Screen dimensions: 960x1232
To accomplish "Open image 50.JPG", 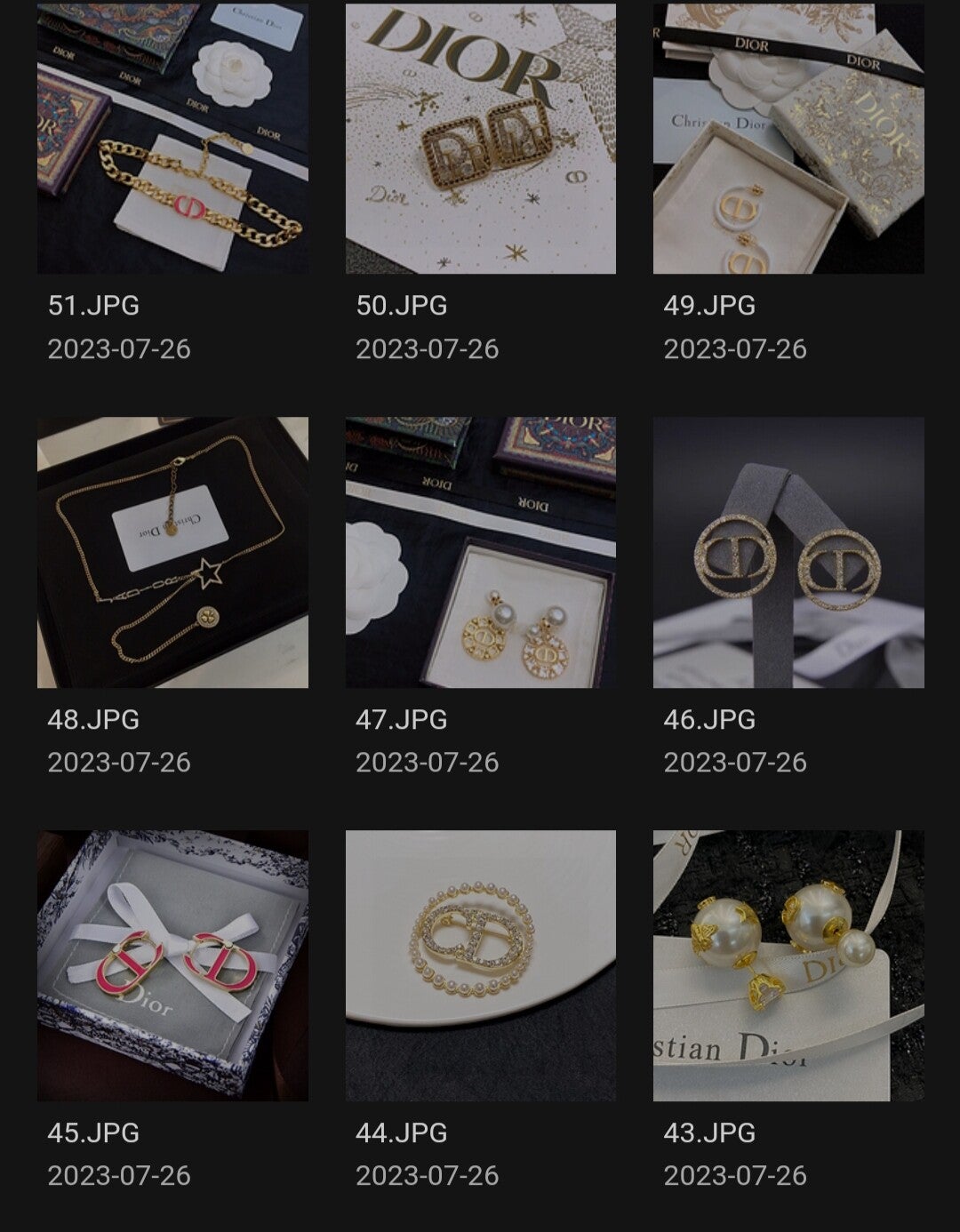I will pyautogui.click(x=480, y=139).
